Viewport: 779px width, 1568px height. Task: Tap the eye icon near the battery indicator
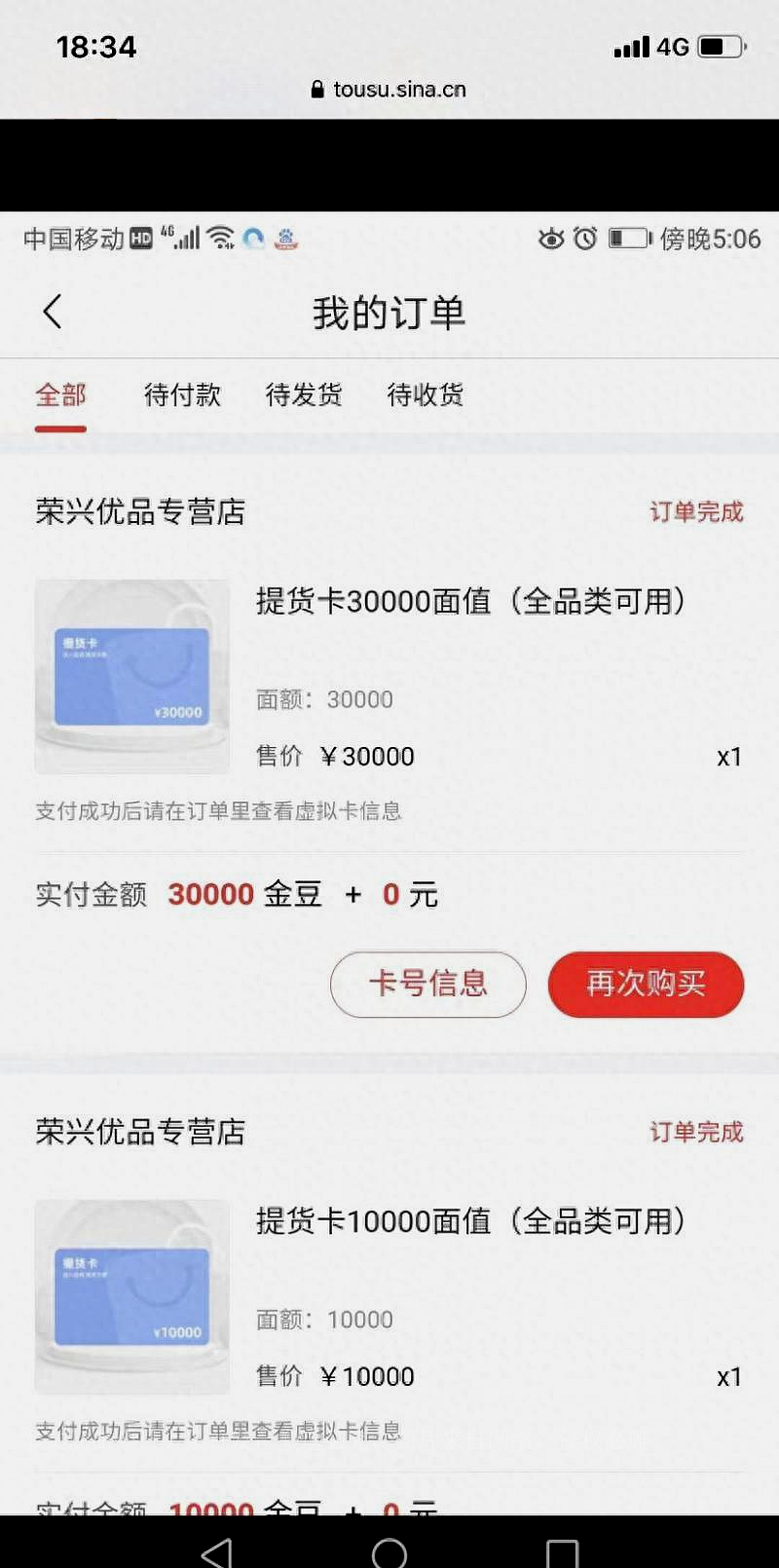550,239
